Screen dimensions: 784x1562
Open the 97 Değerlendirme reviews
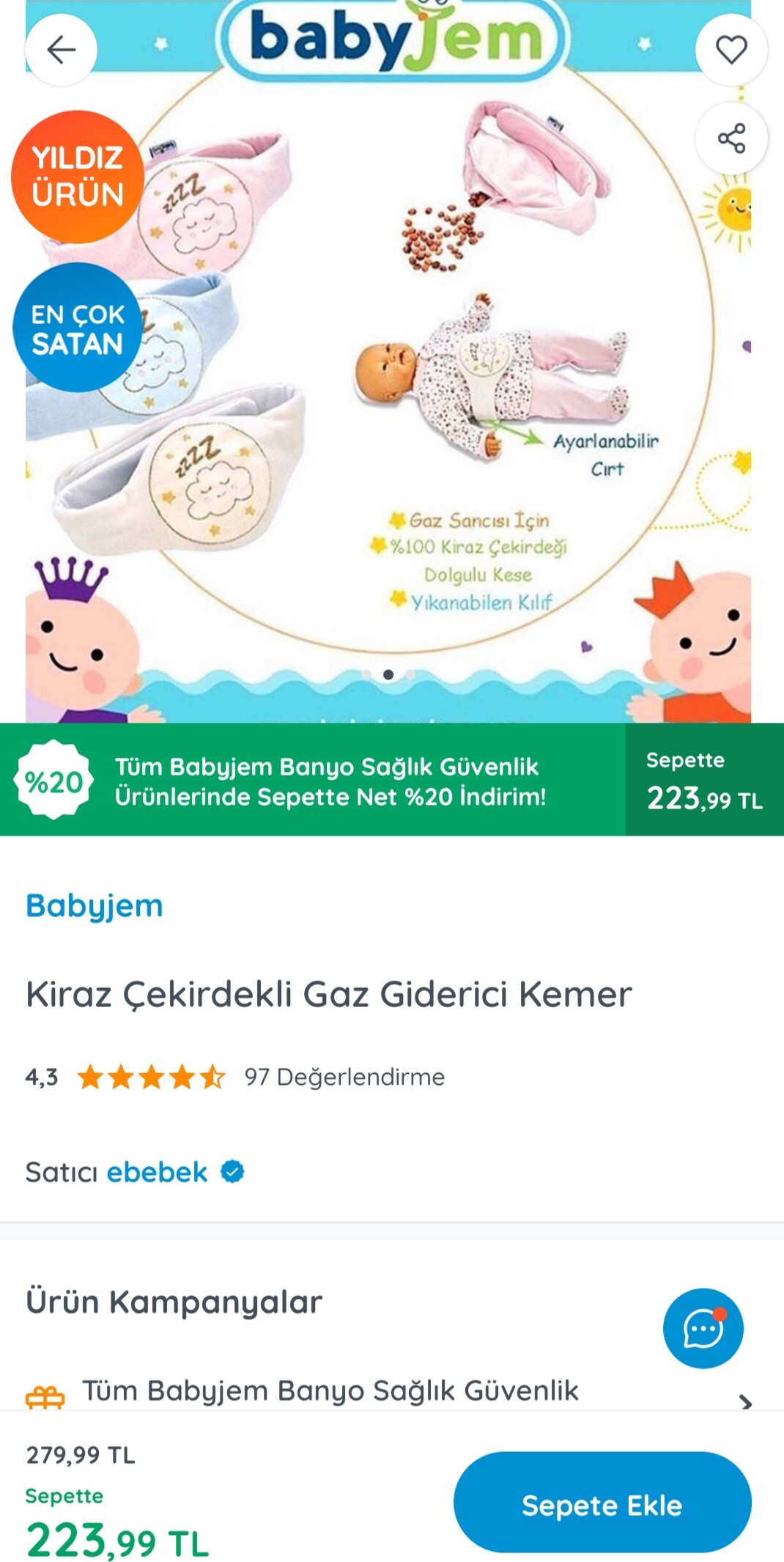point(344,1077)
